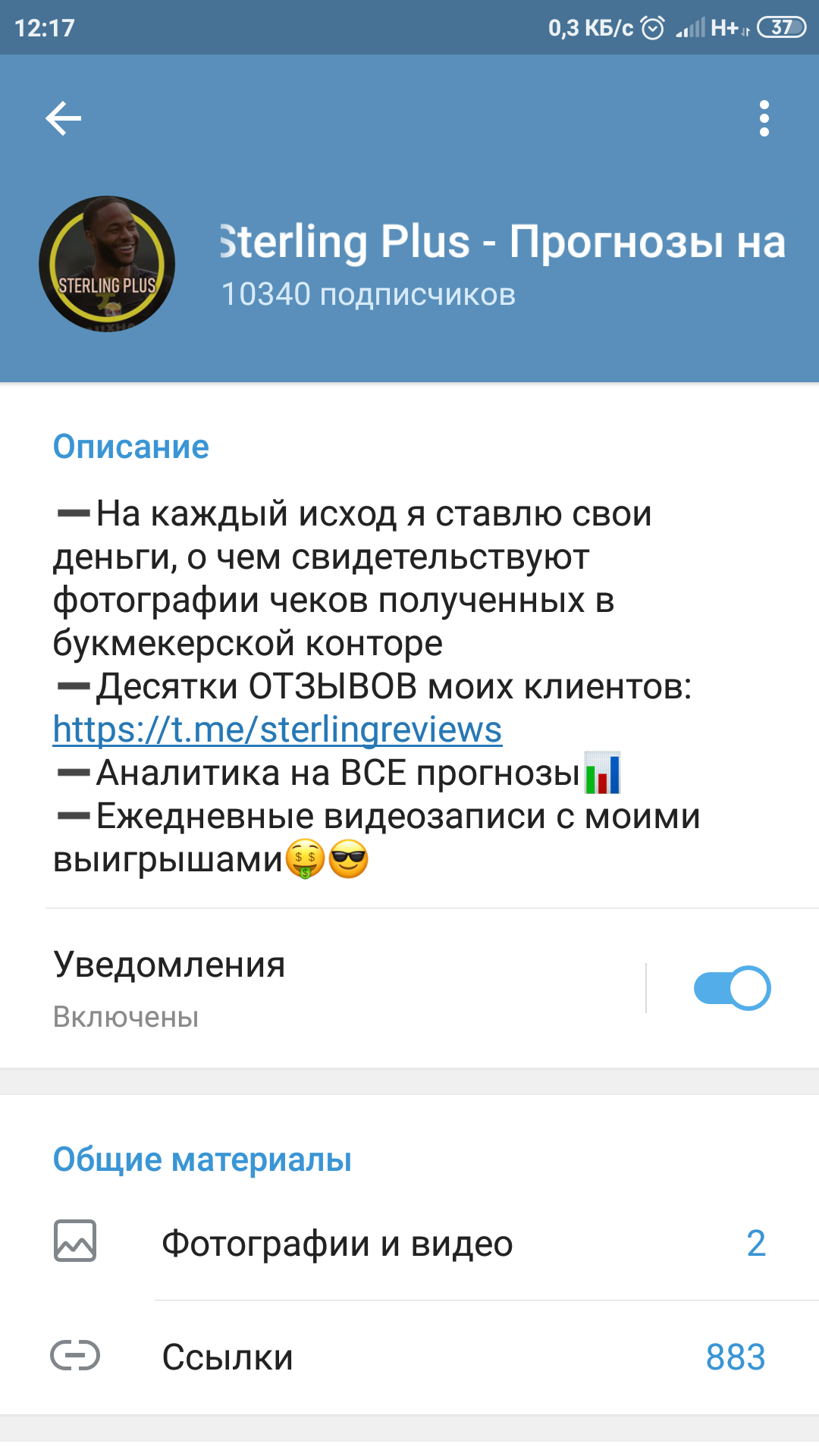Open the three-dot overflow menu
This screenshot has width=819, height=1456.
764,118
